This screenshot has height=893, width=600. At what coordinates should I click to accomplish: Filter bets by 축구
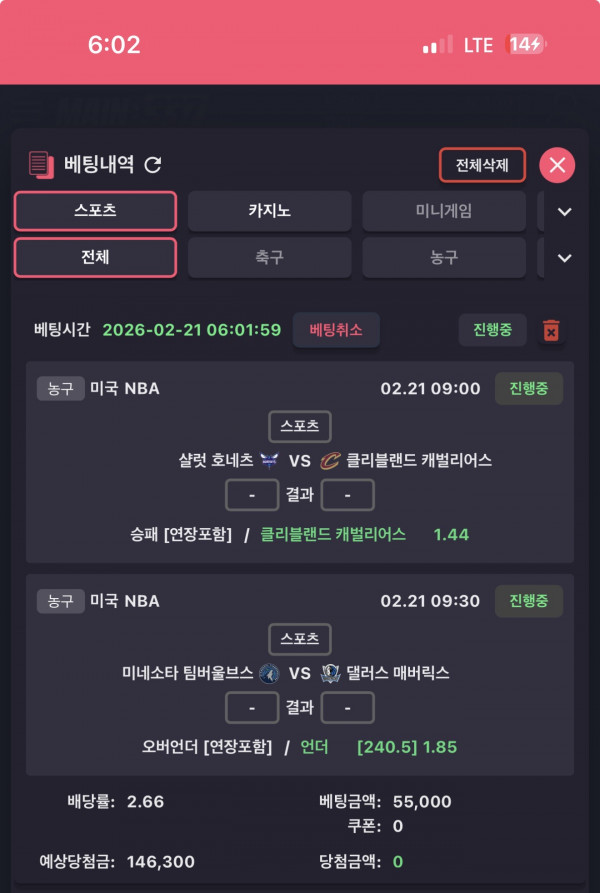pyautogui.click(x=269, y=257)
